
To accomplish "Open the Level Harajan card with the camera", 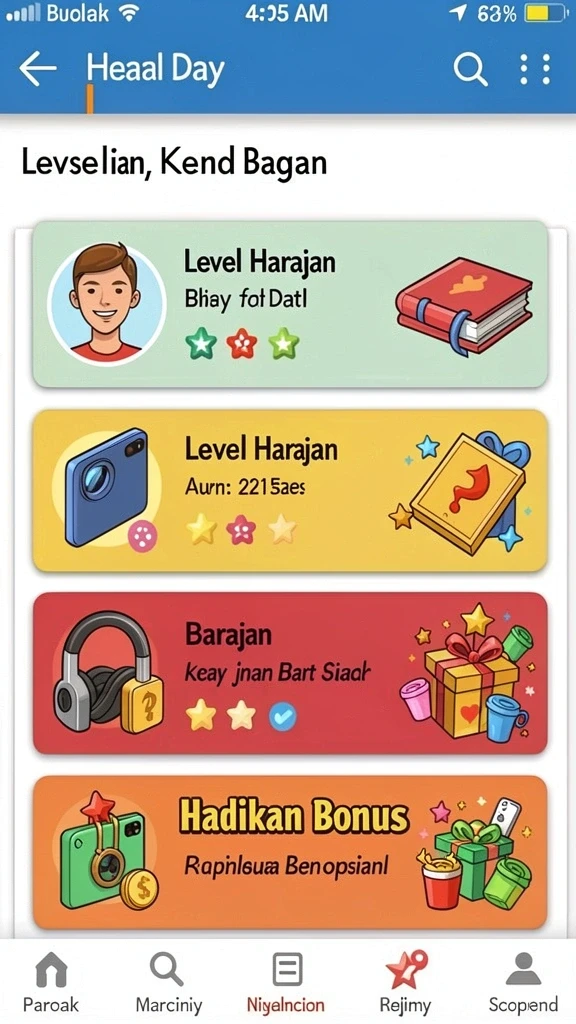I will click(x=290, y=490).
